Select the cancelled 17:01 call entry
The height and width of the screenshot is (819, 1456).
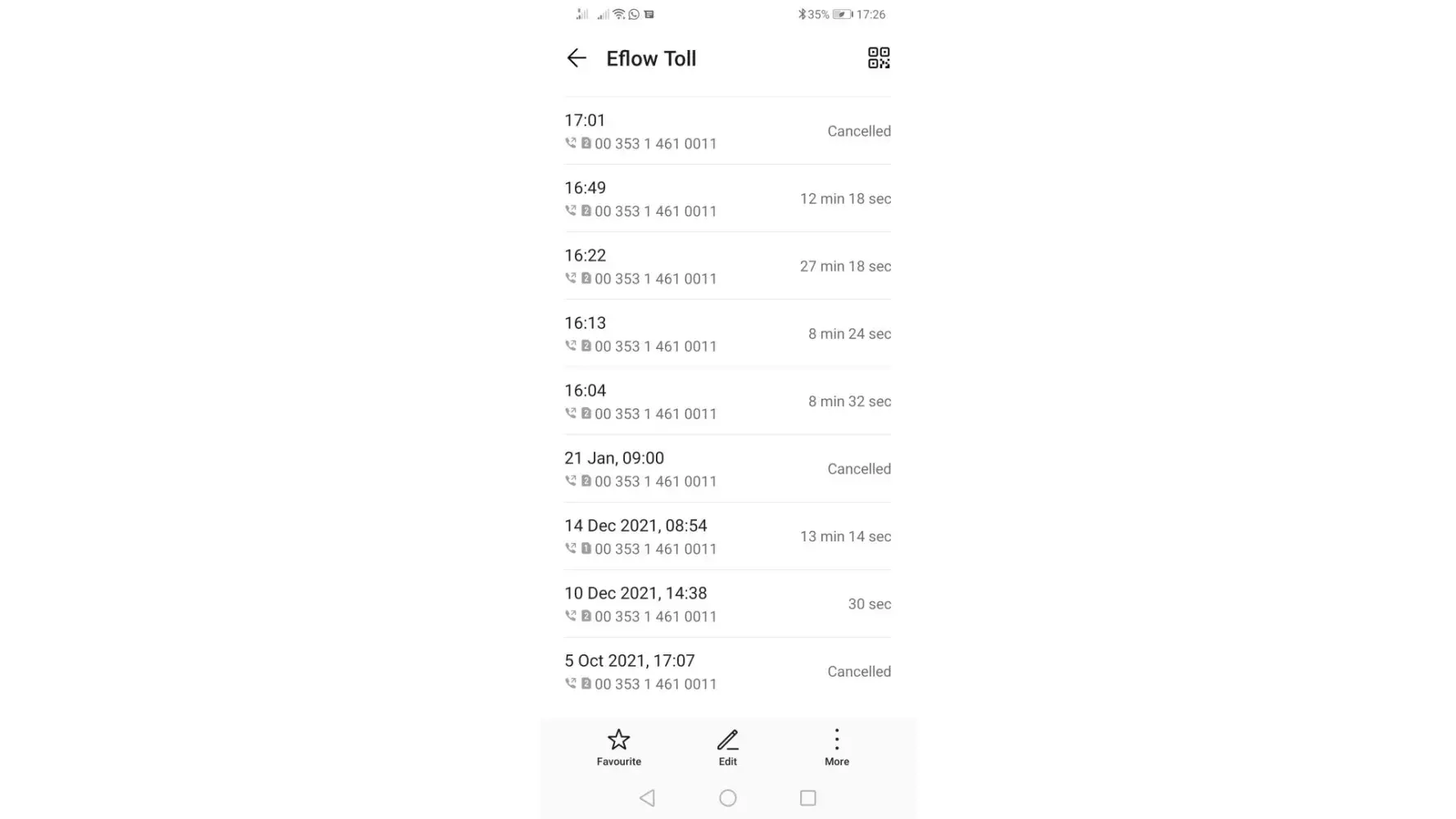pos(727,131)
